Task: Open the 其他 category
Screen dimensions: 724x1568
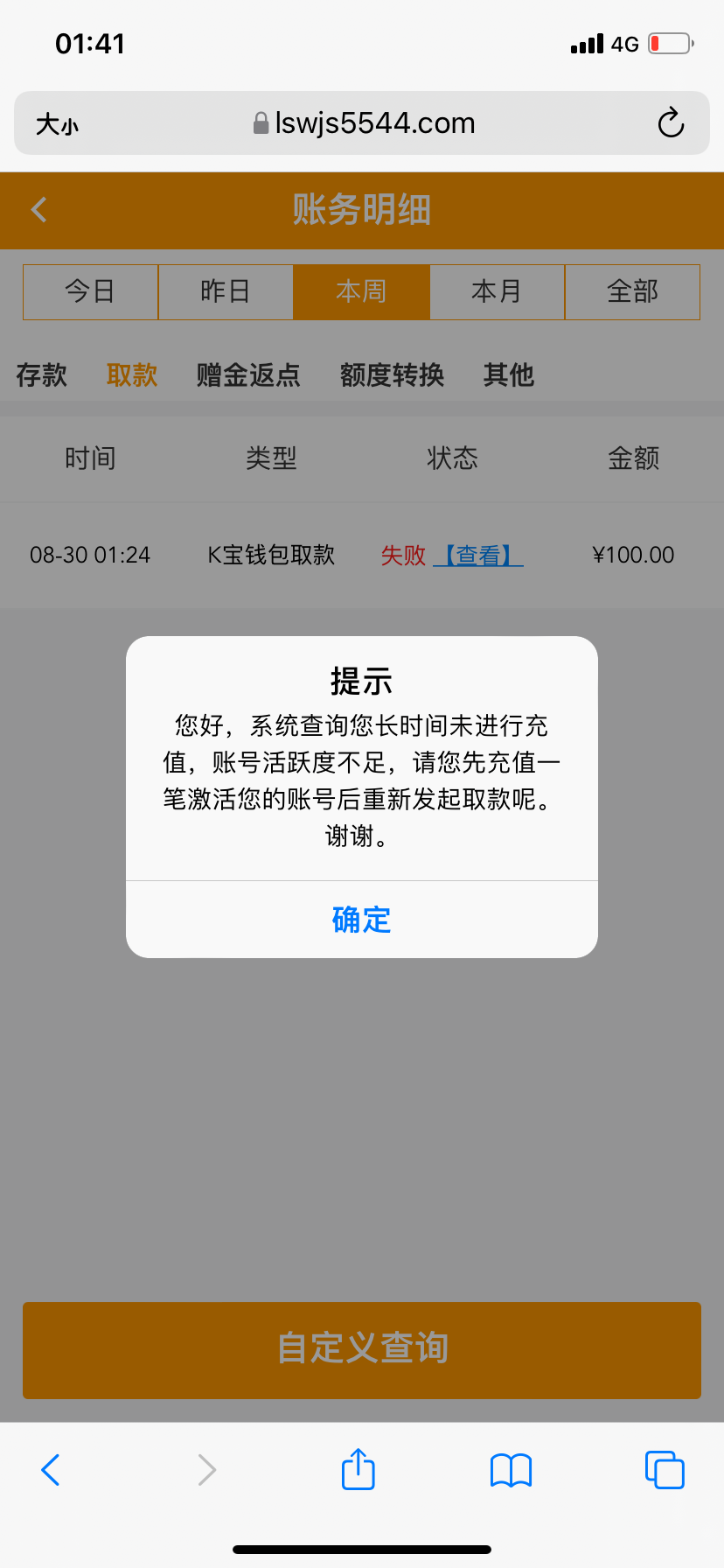Action: click(508, 375)
